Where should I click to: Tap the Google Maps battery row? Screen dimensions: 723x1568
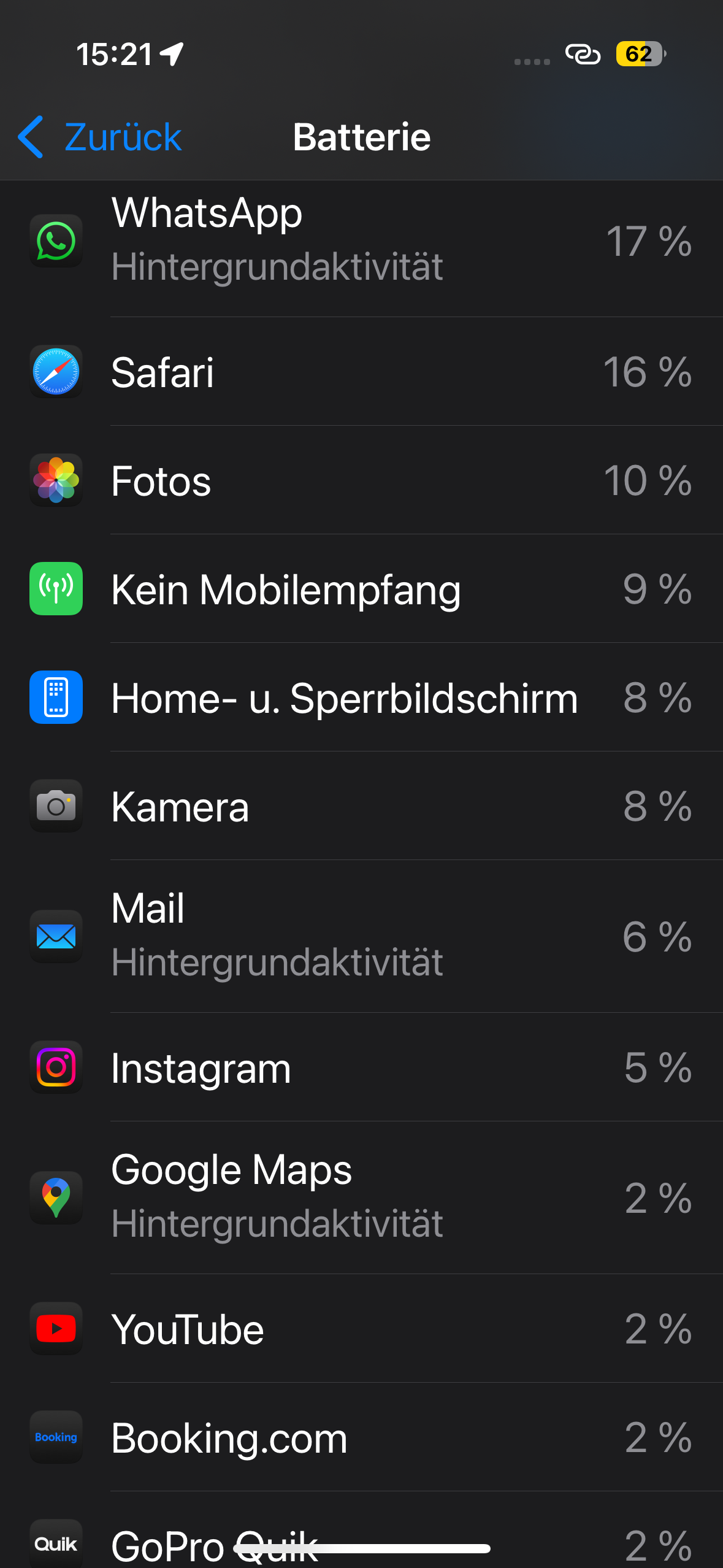[x=361, y=1197]
